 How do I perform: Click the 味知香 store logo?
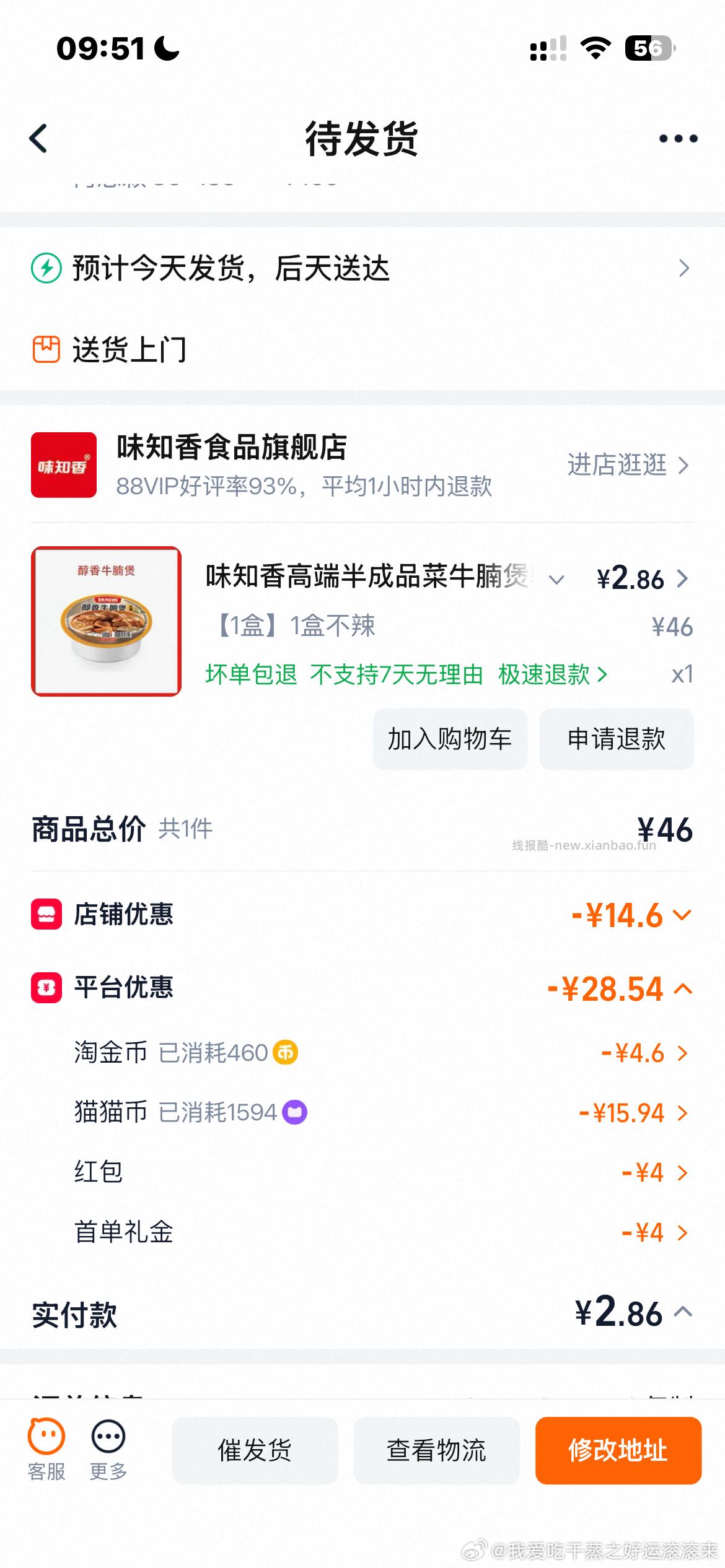click(63, 465)
